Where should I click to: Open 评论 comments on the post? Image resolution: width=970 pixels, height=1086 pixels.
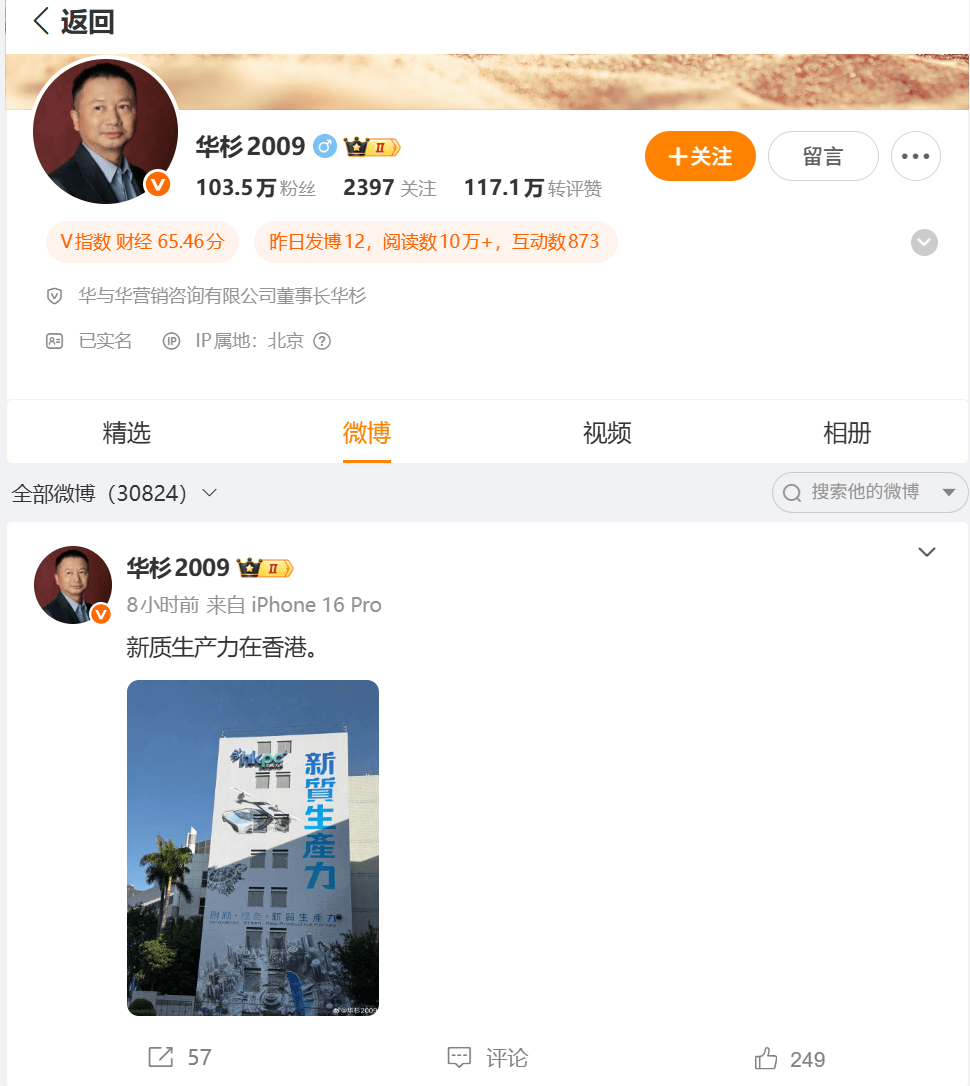point(488,1058)
